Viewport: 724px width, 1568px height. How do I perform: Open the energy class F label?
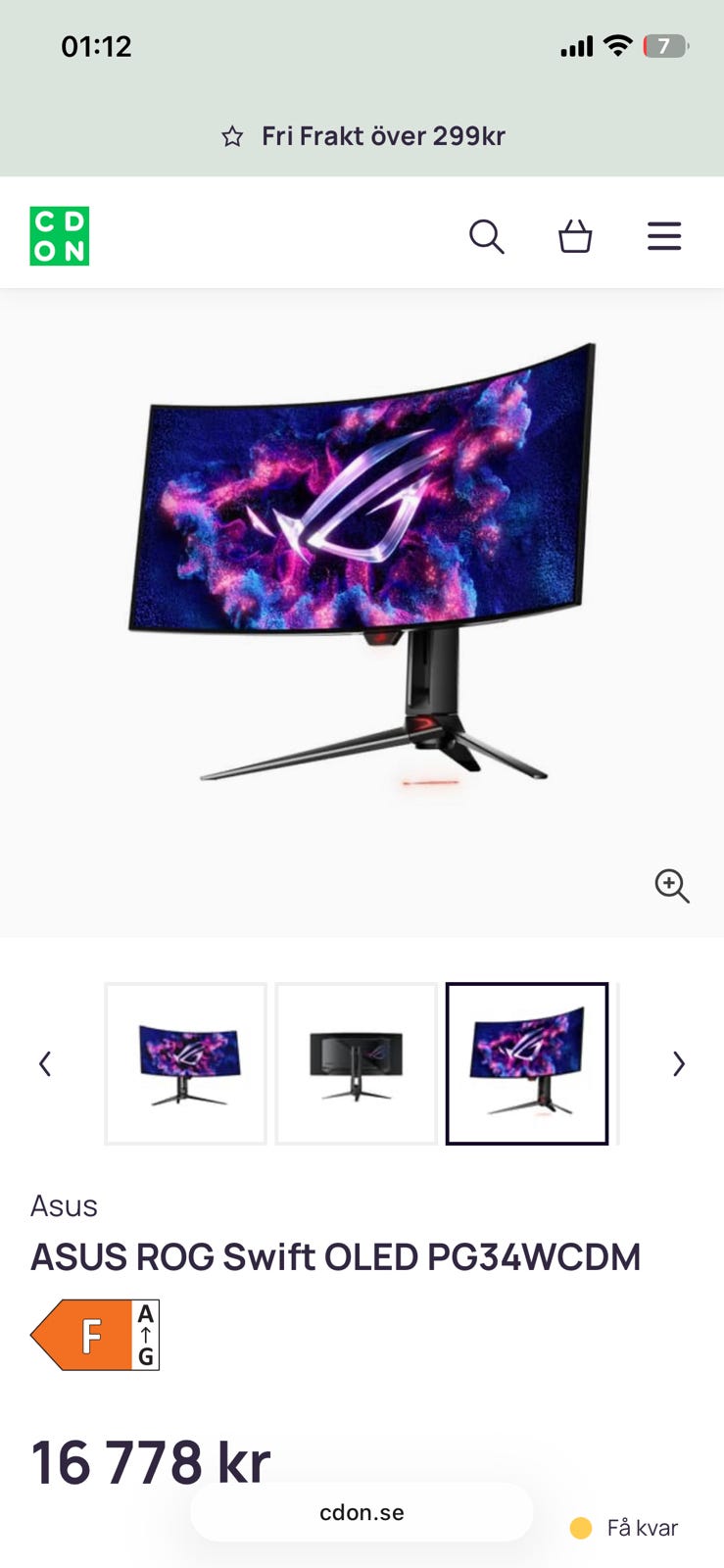point(95,1335)
